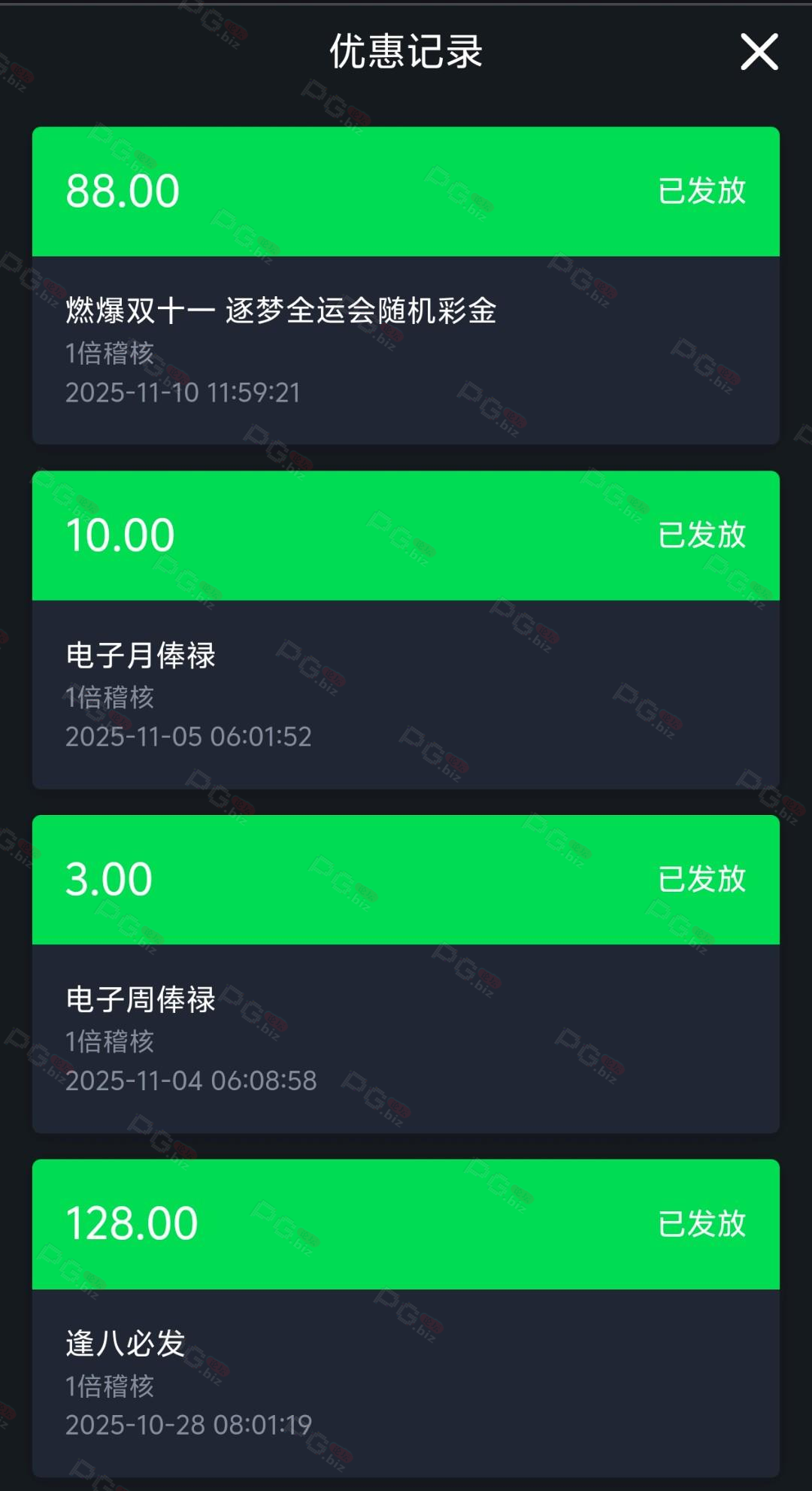Close the 优惠记录 panel
The width and height of the screenshot is (812, 1491).
click(x=759, y=52)
